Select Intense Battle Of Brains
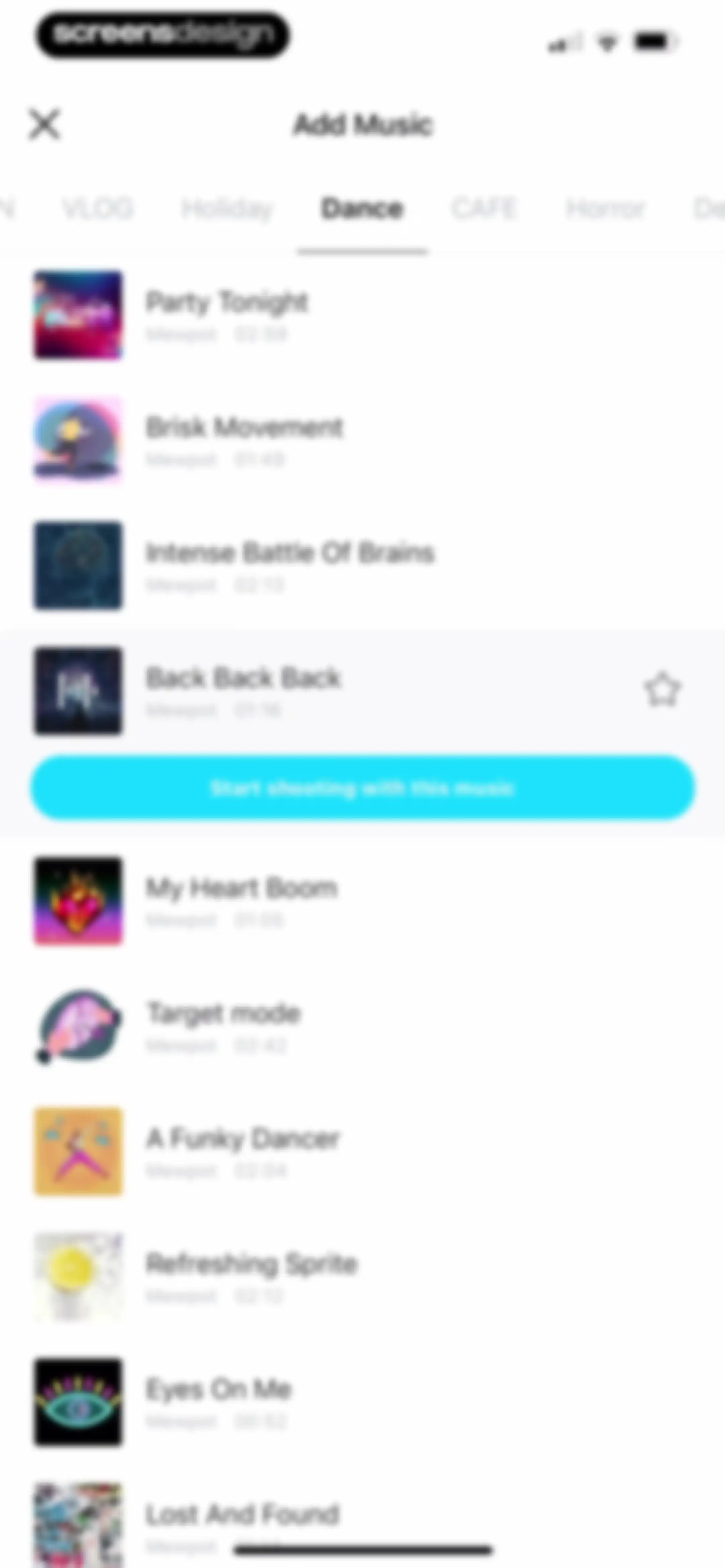 click(362, 565)
